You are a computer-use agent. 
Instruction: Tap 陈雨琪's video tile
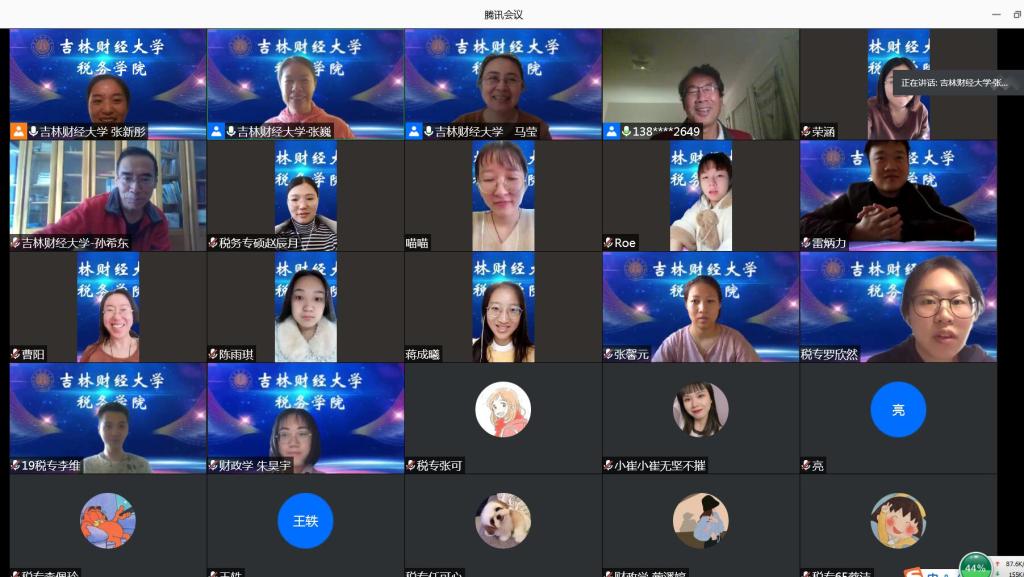(305, 306)
